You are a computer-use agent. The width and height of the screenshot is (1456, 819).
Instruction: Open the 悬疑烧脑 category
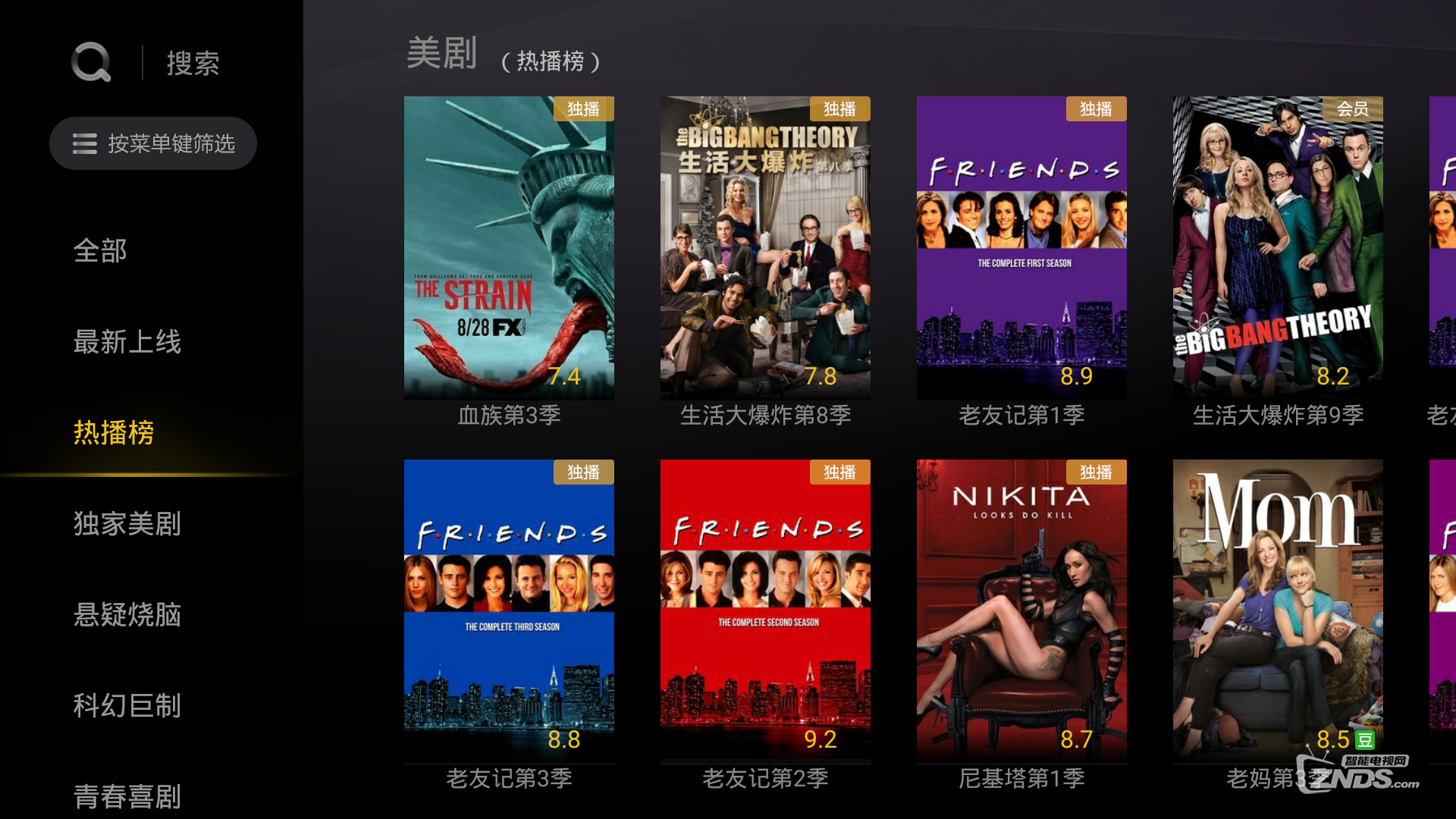tap(127, 615)
